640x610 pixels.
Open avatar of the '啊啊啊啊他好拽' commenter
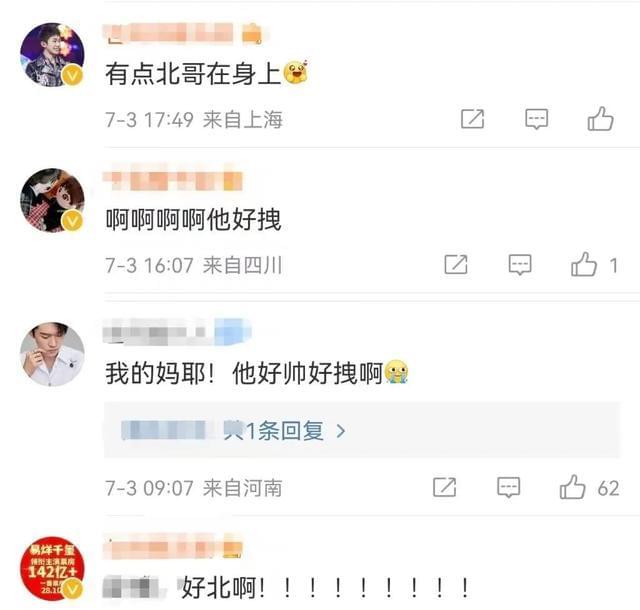click(53, 201)
